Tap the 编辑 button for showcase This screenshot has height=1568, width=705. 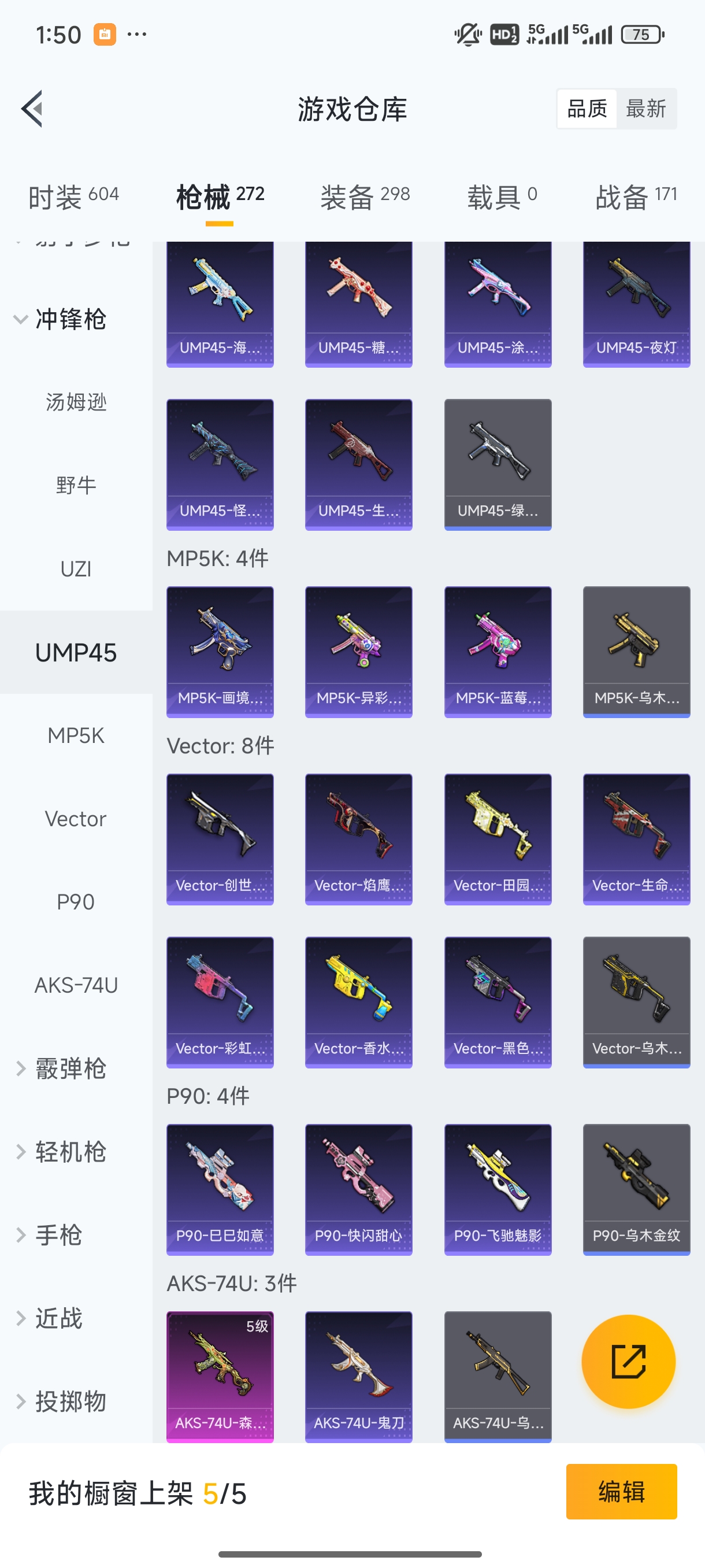621,1491
